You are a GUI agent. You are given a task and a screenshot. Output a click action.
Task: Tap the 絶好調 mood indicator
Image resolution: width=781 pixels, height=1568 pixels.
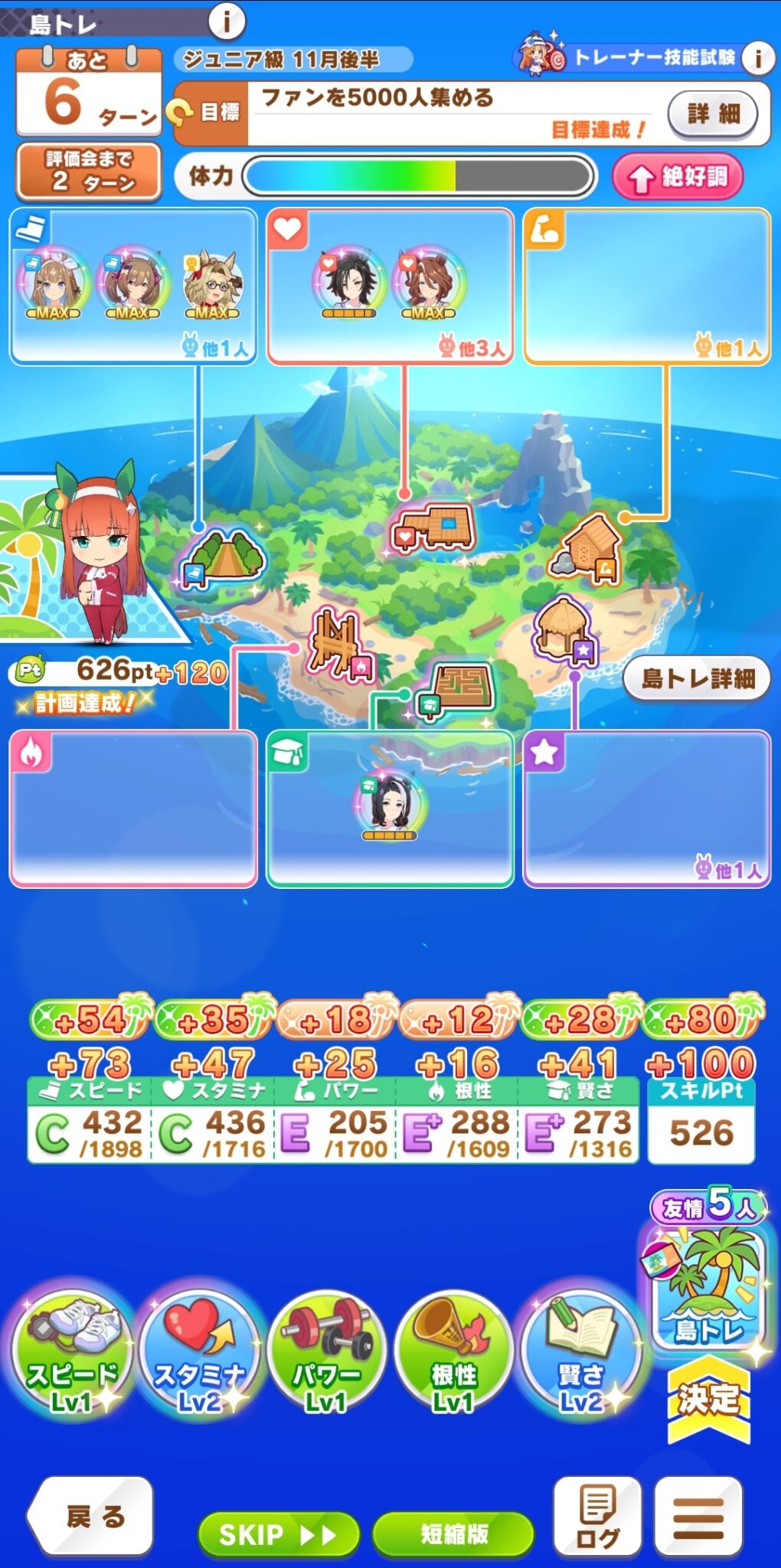coord(678,177)
